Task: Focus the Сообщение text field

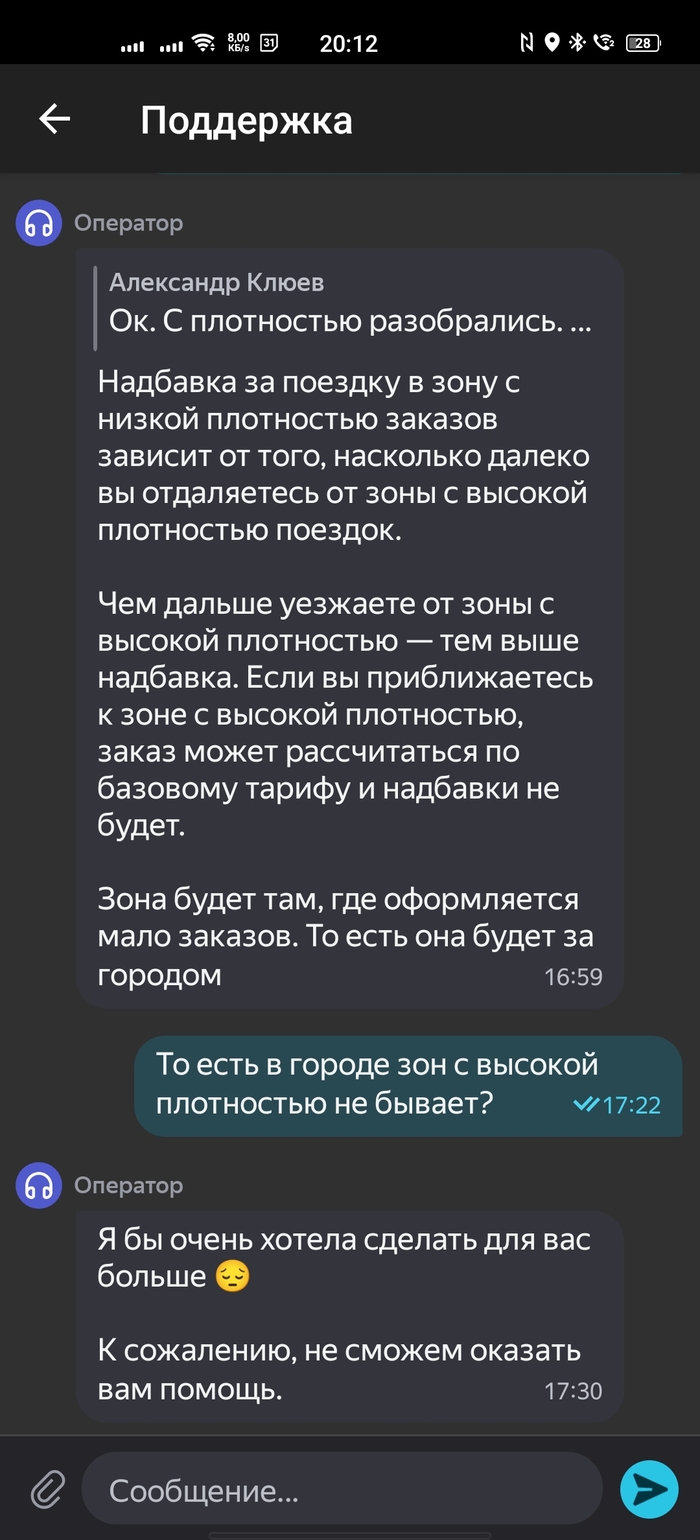Action: tap(340, 1491)
